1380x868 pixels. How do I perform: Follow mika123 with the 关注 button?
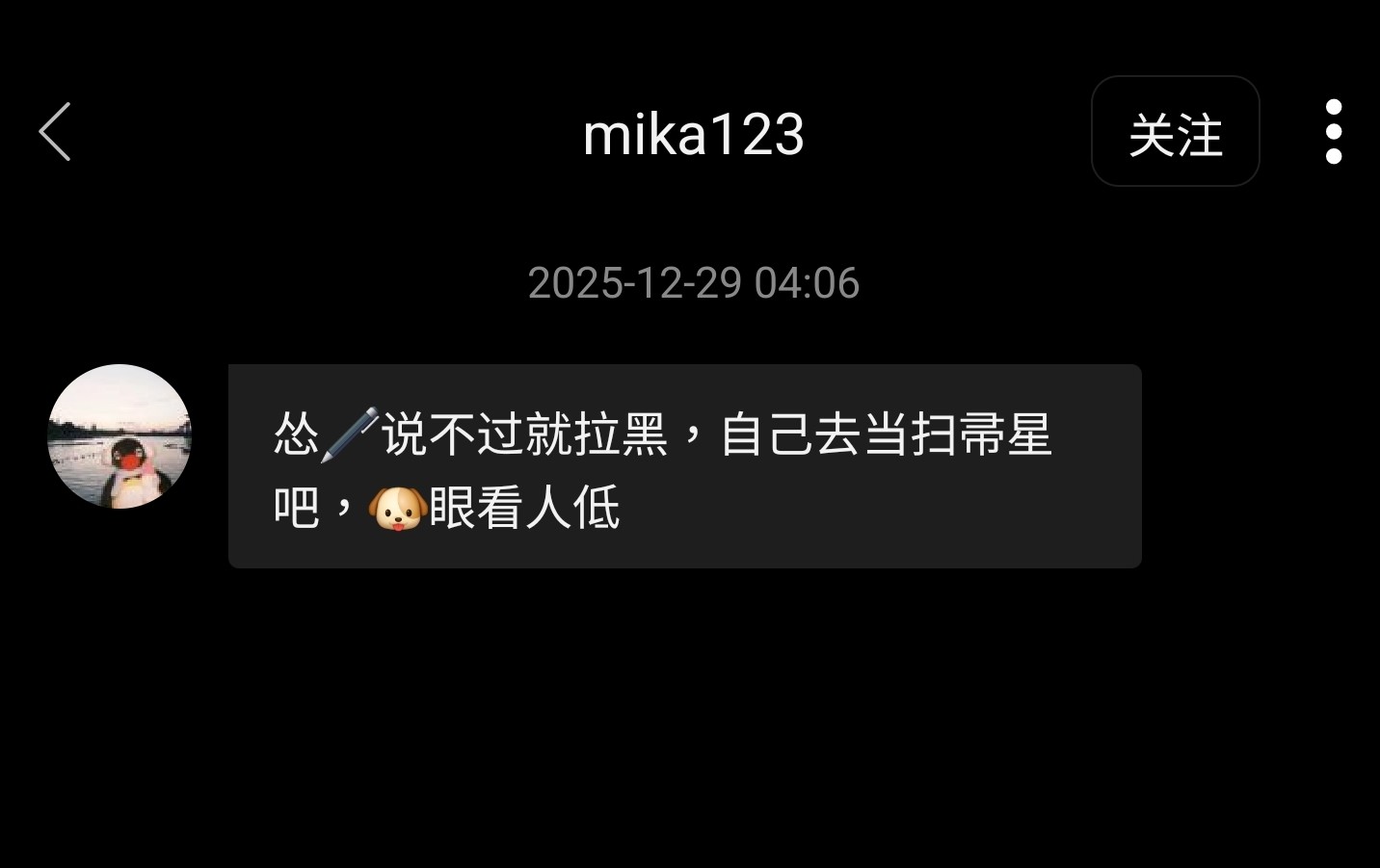(1175, 132)
